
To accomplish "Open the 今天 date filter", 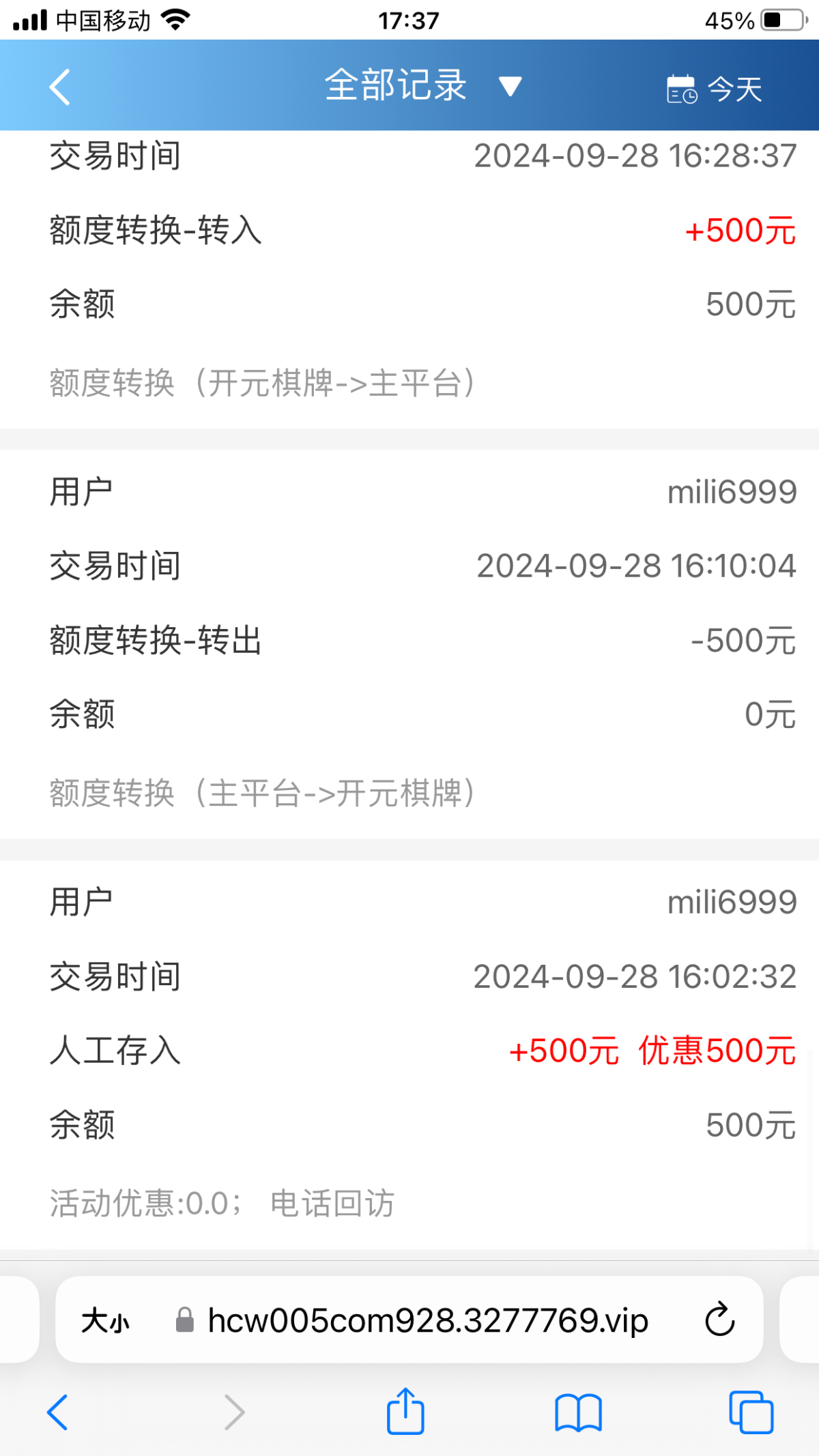I will (715, 89).
